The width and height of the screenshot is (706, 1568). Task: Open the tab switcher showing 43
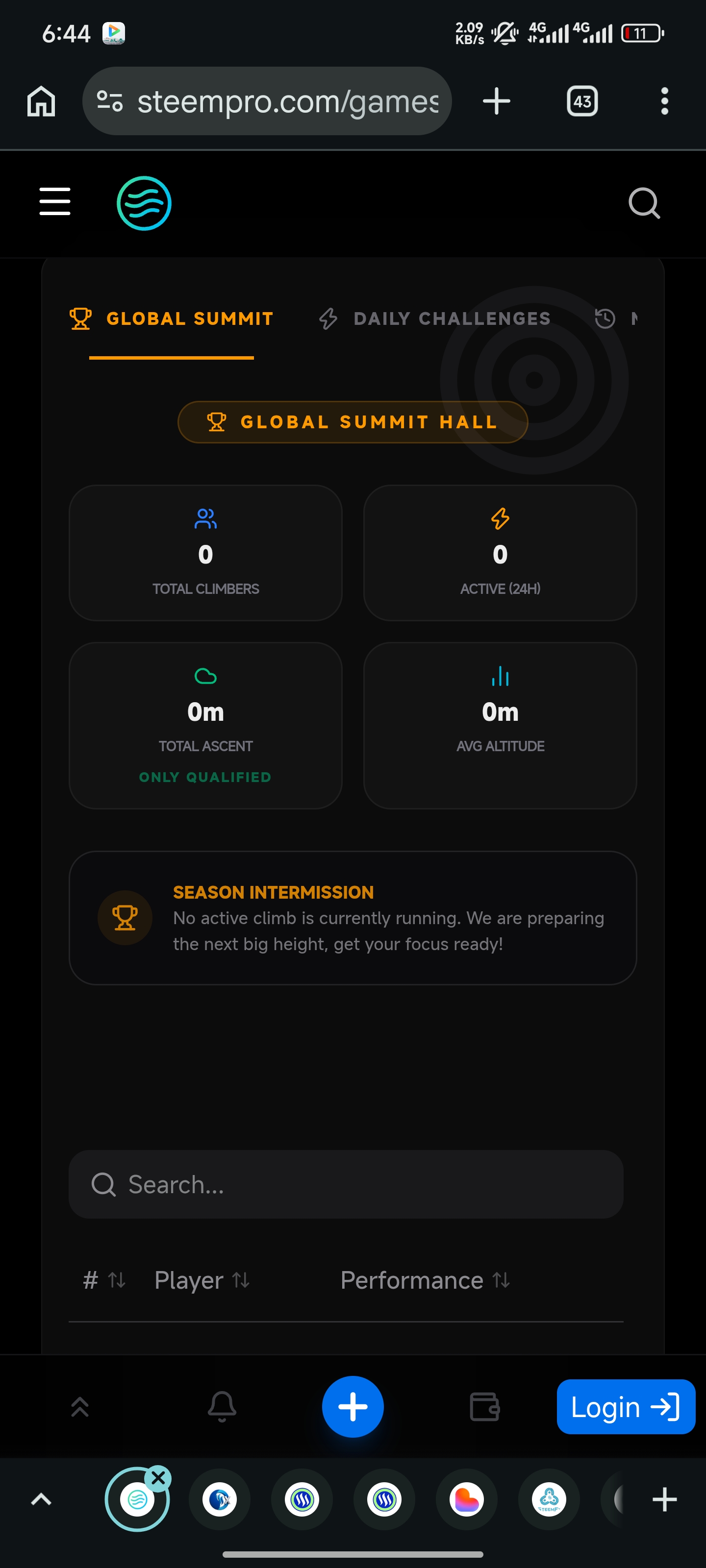tap(582, 101)
